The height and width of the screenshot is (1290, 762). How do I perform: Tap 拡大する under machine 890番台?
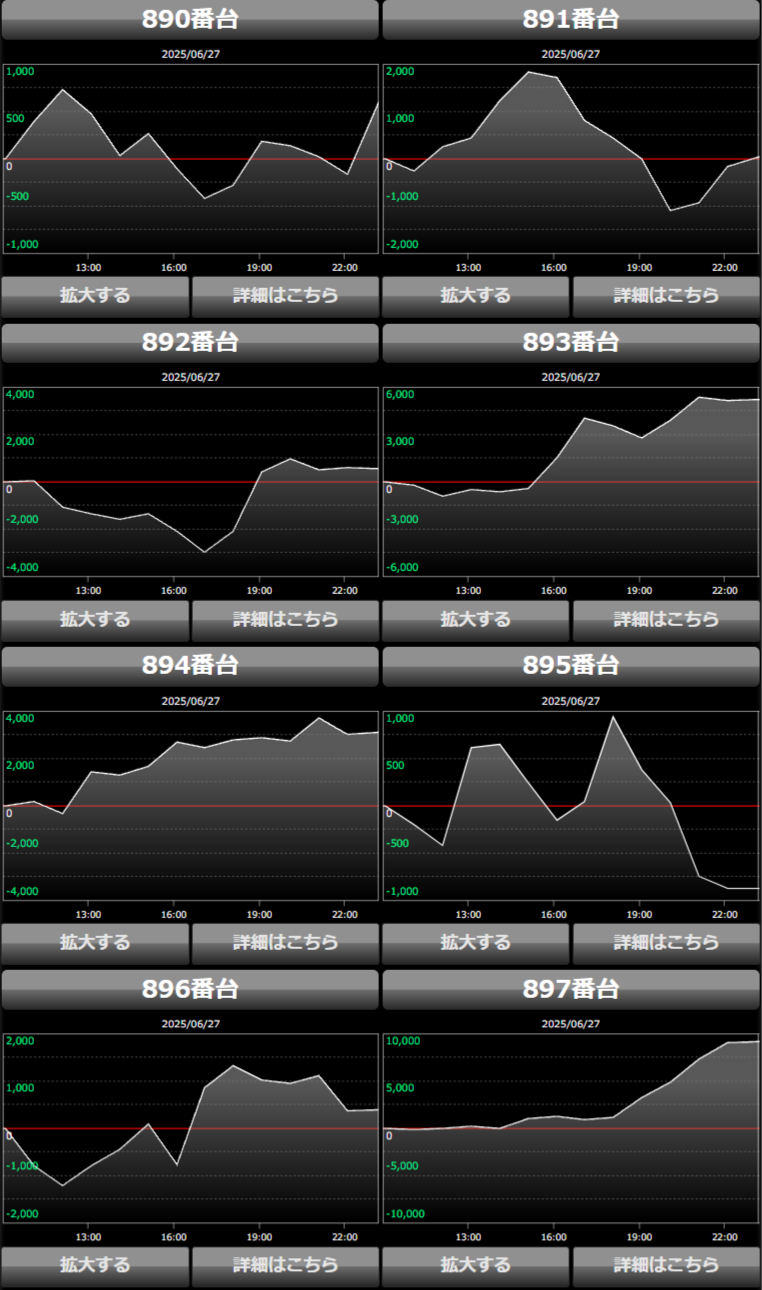pyautogui.click(x=95, y=296)
